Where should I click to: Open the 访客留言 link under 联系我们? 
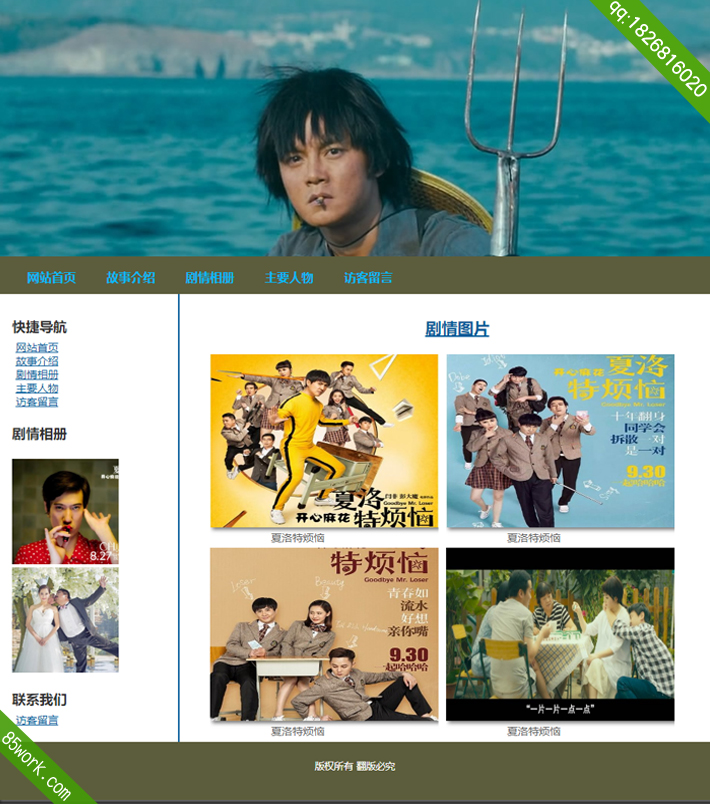click(x=37, y=720)
